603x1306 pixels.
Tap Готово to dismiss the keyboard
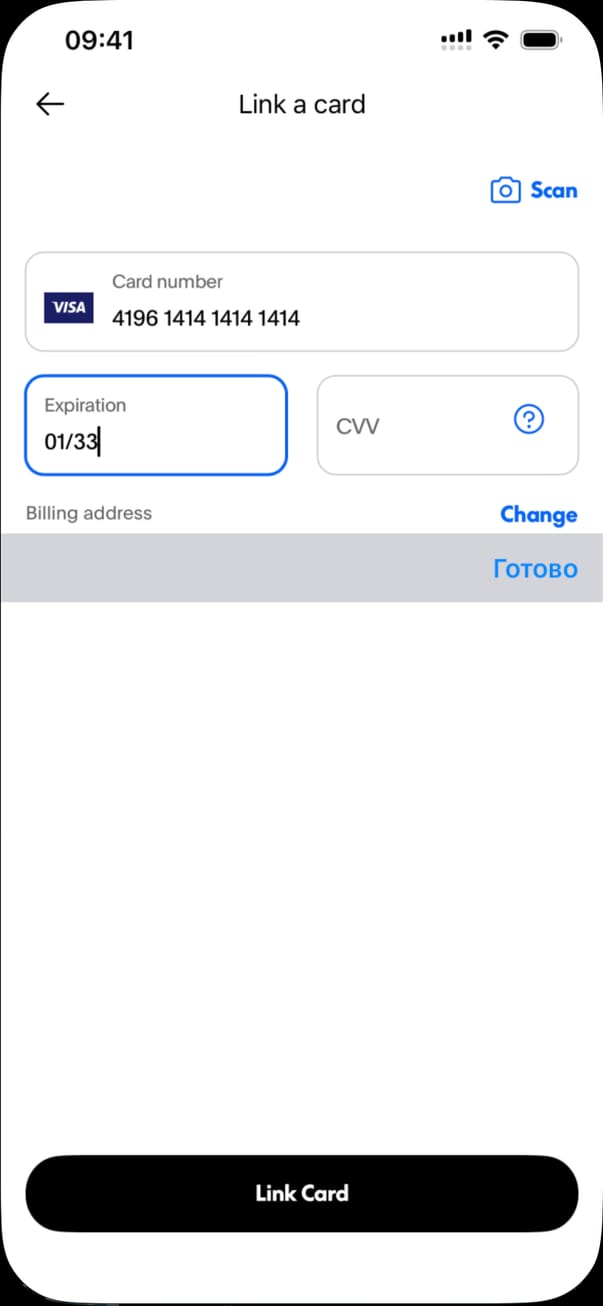535,569
